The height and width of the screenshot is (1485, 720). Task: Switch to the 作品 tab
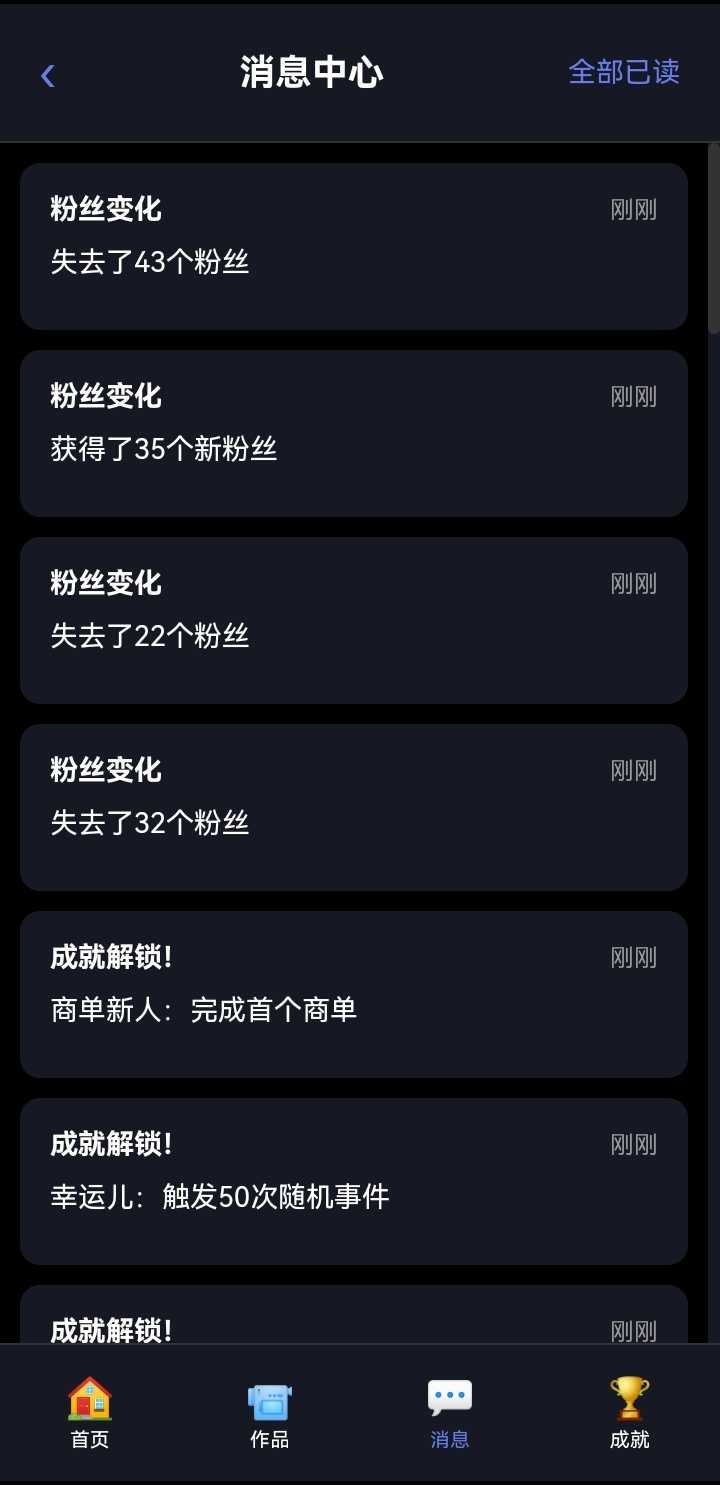270,1412
